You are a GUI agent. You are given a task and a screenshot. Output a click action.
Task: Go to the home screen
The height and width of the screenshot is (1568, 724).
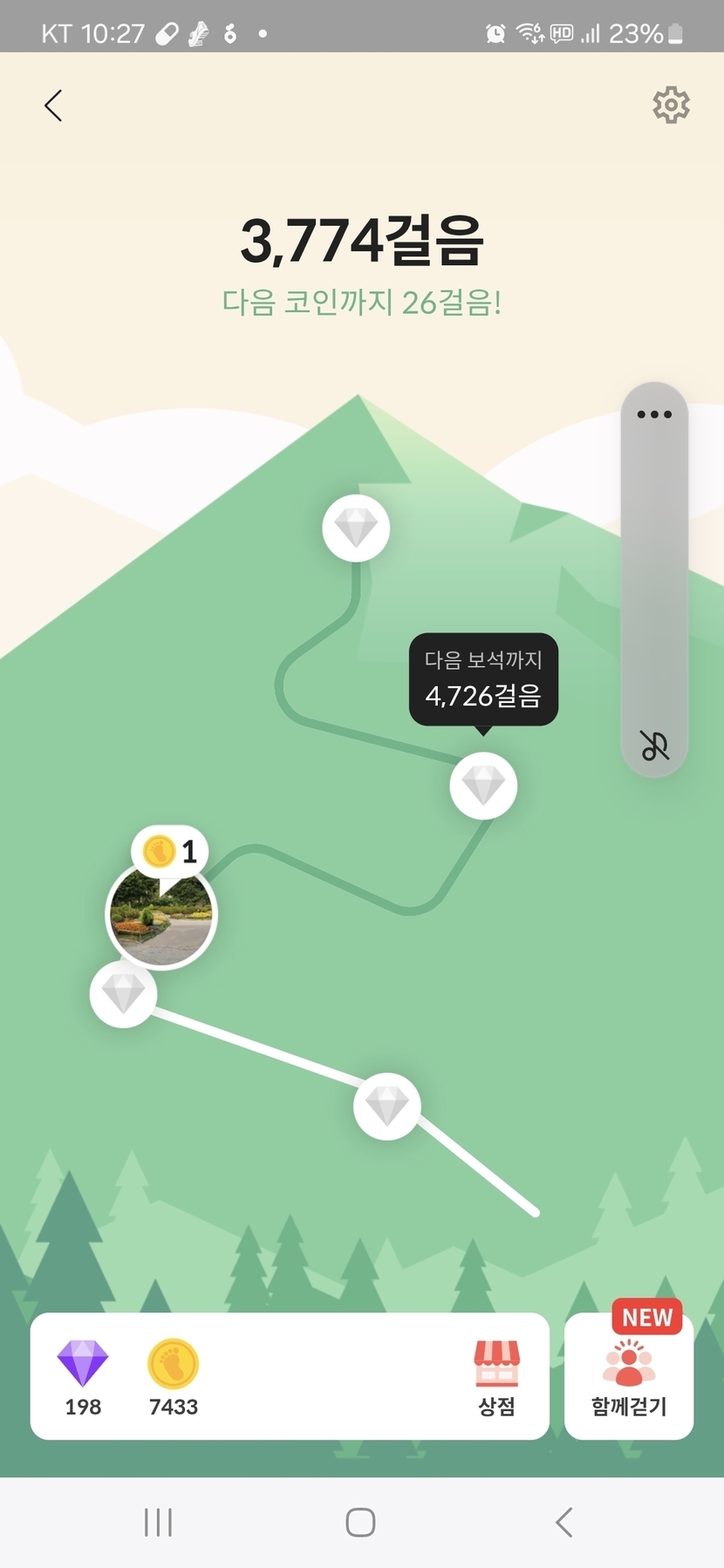[360, 1523]
